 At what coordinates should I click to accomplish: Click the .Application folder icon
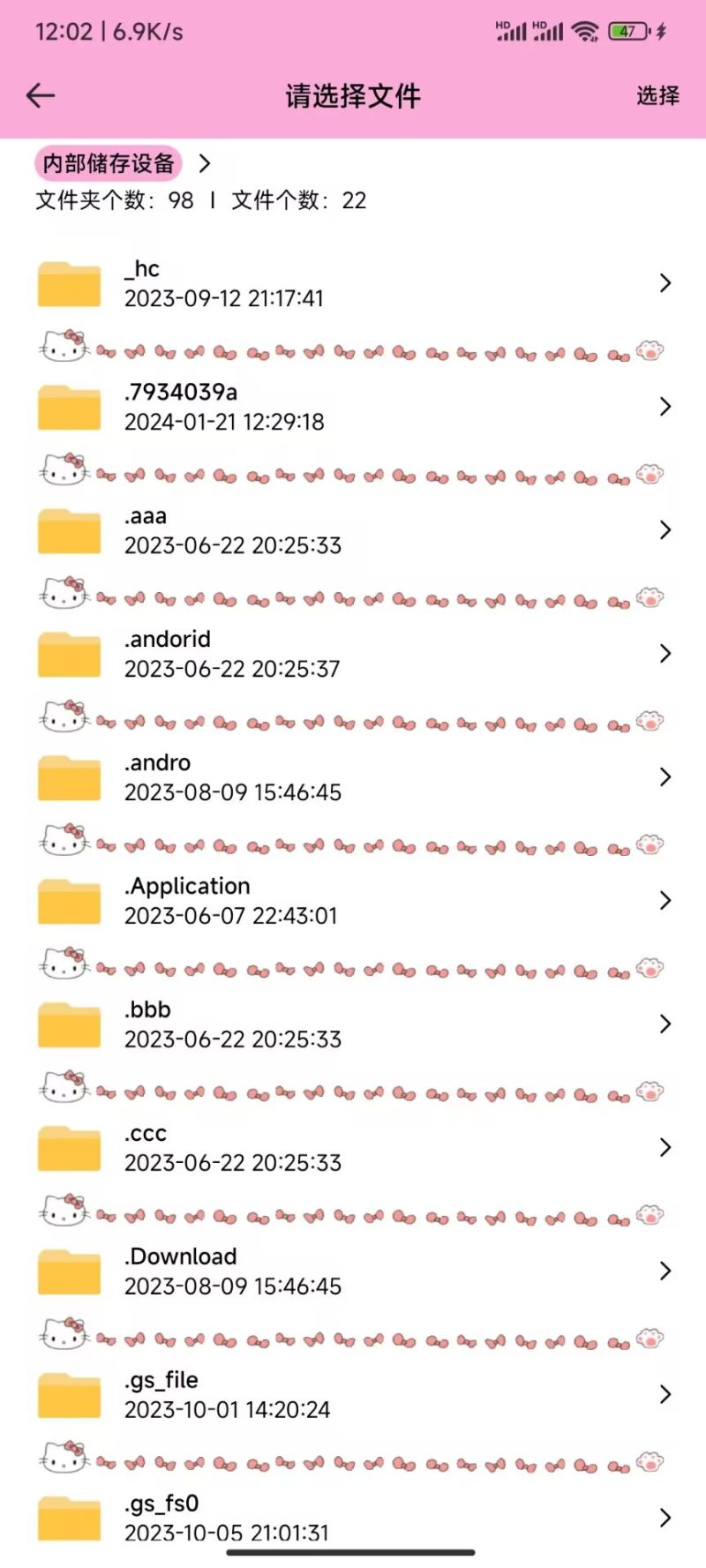[x=68, y=899]
